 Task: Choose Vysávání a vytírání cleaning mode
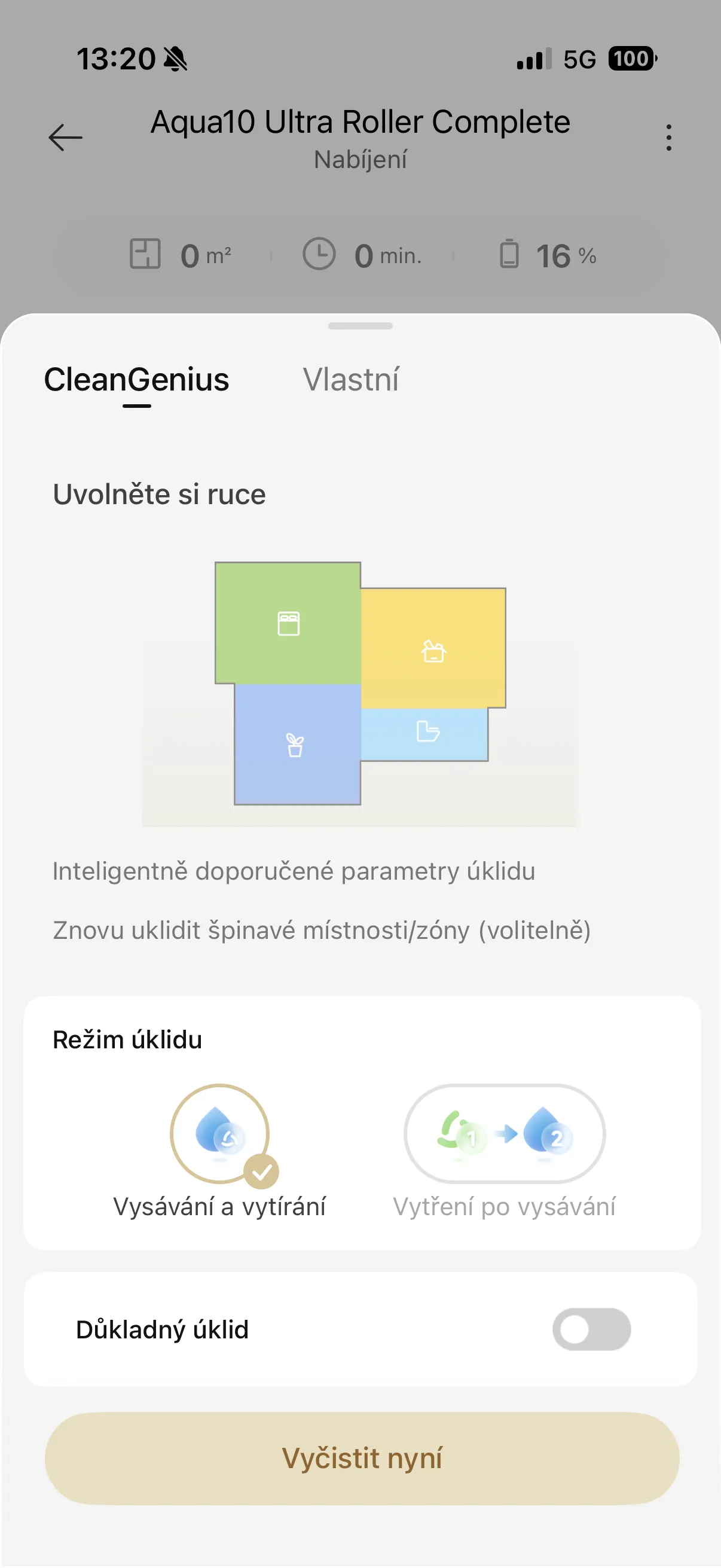(x=219, y=1134)
